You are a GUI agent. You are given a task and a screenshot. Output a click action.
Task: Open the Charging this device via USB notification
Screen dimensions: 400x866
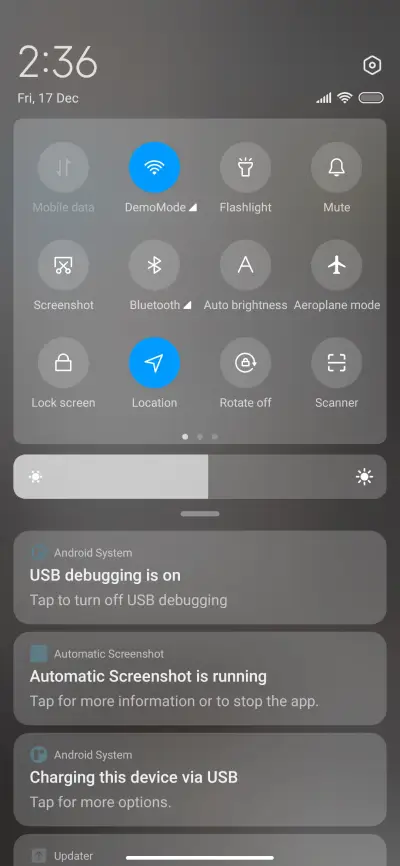[200, 780]
